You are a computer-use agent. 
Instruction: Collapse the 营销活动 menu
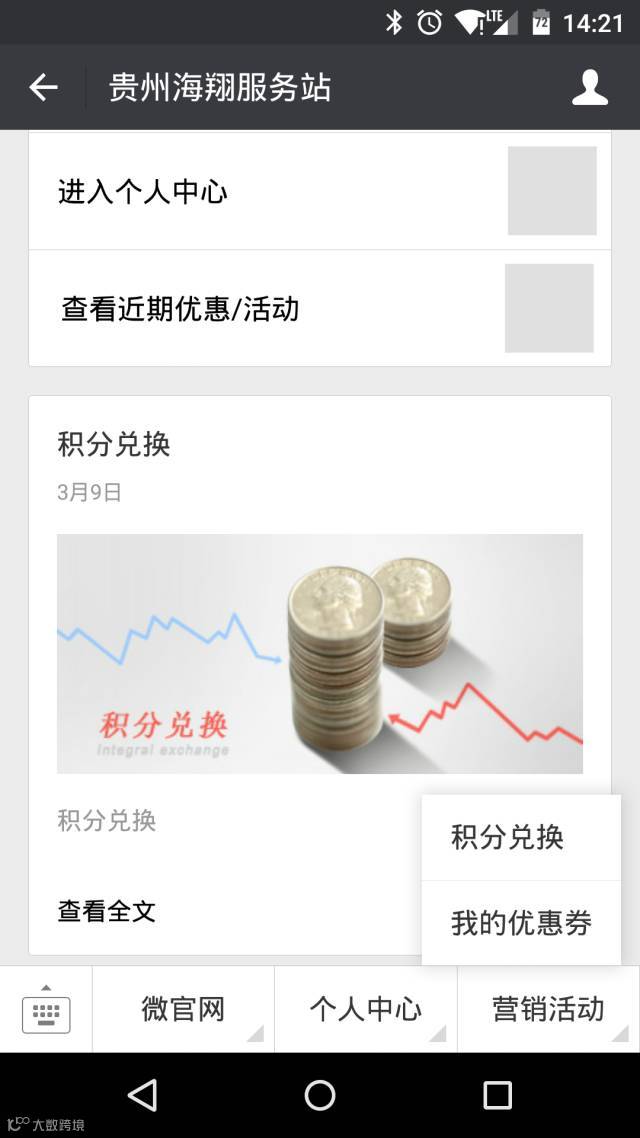pos(549,1010)
